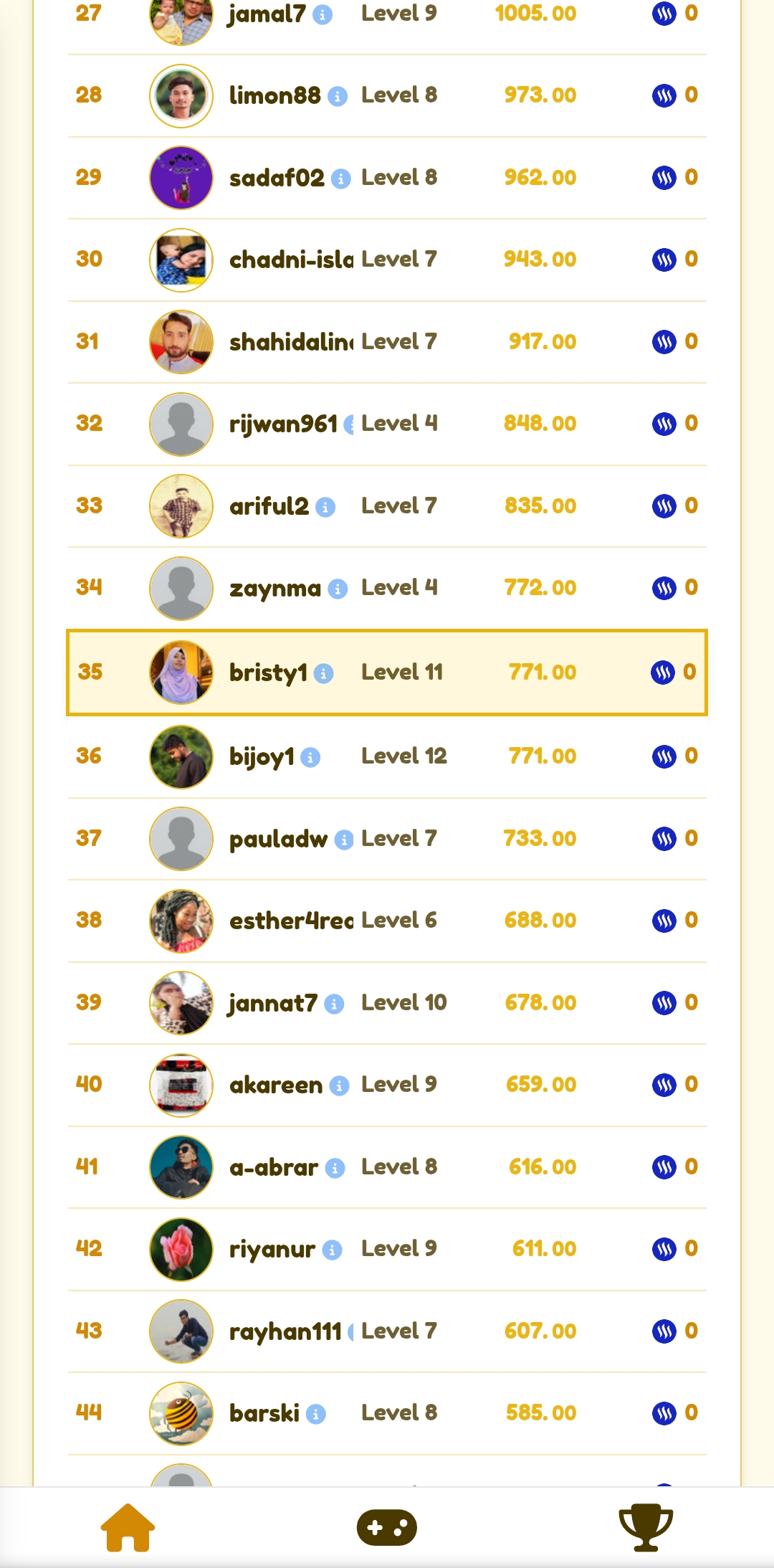Image resolution: width=774 pixels, height=1568 pixels.
Task: Tap the info icon next to barski
Action: [x=316, y=1414]
